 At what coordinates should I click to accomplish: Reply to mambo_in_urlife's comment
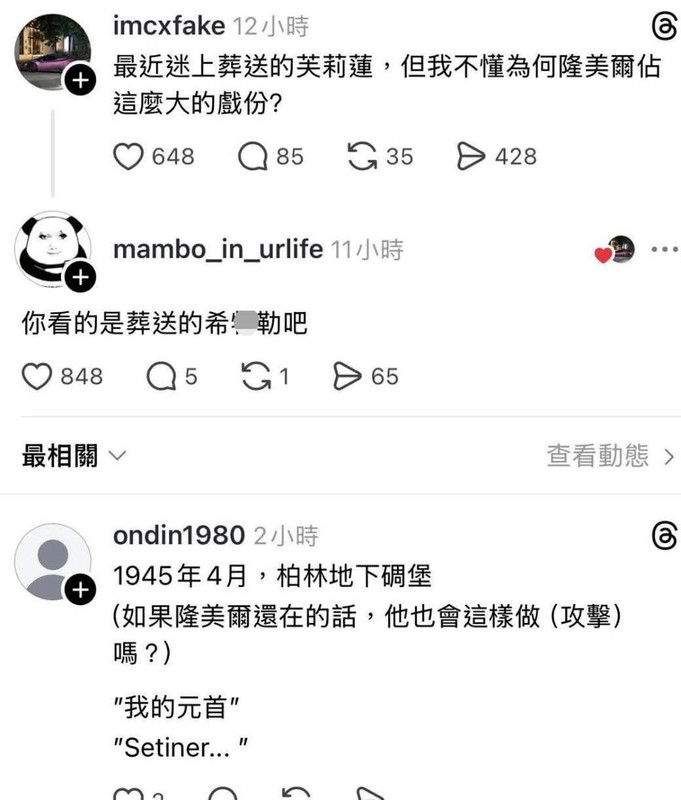click(x=160, y=376)
